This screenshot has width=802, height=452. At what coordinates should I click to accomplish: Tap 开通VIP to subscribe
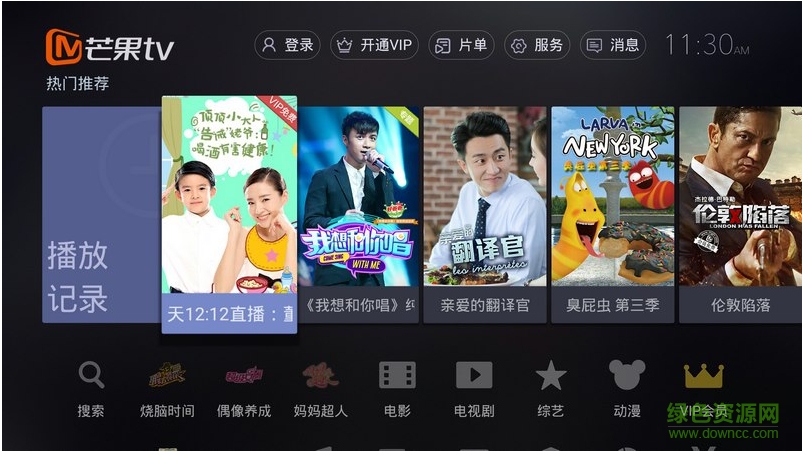pyautogui.click(x=374, y=45)
